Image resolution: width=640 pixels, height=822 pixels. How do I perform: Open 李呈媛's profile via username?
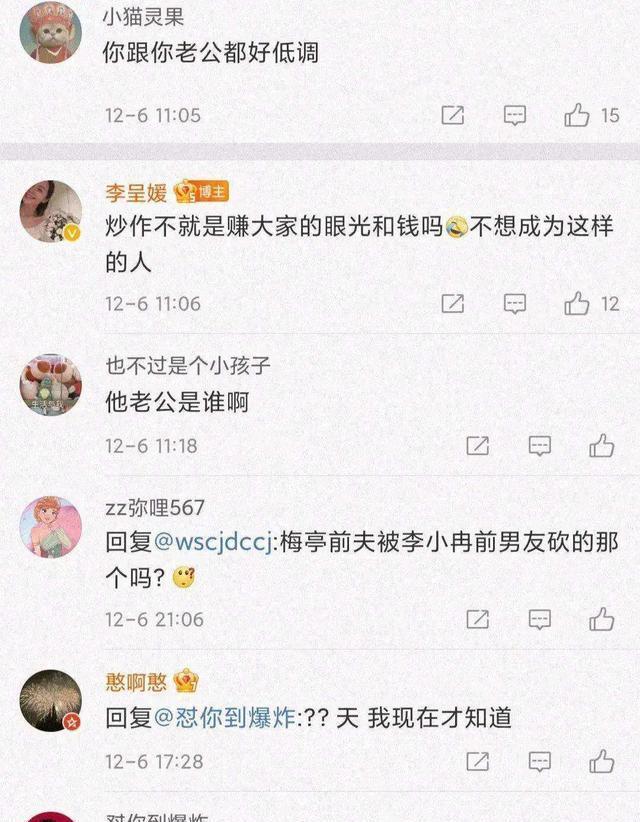pos(136,193)
